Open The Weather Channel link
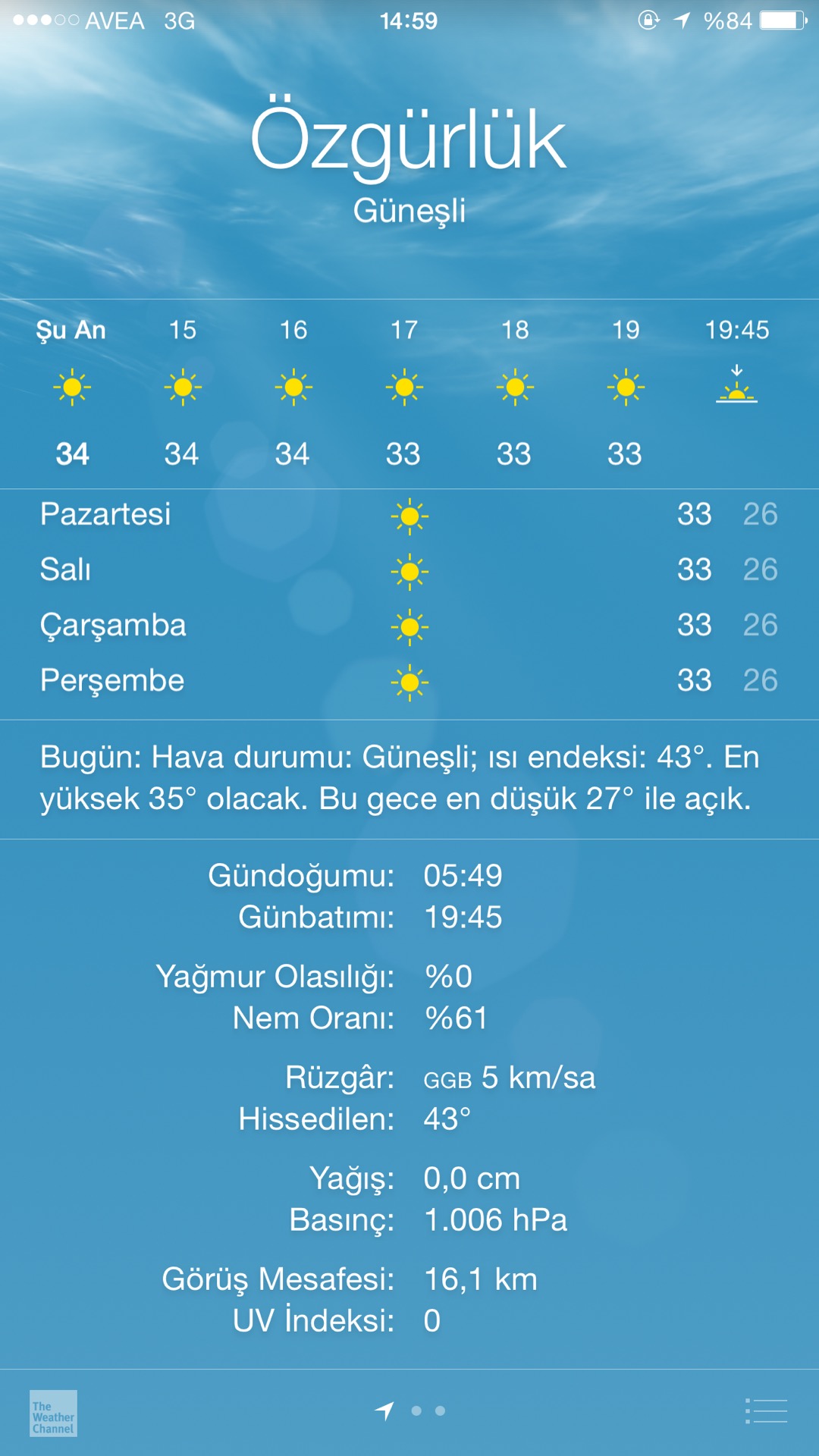Viewport: 819px width, 1456px height. click(53, 1414)
